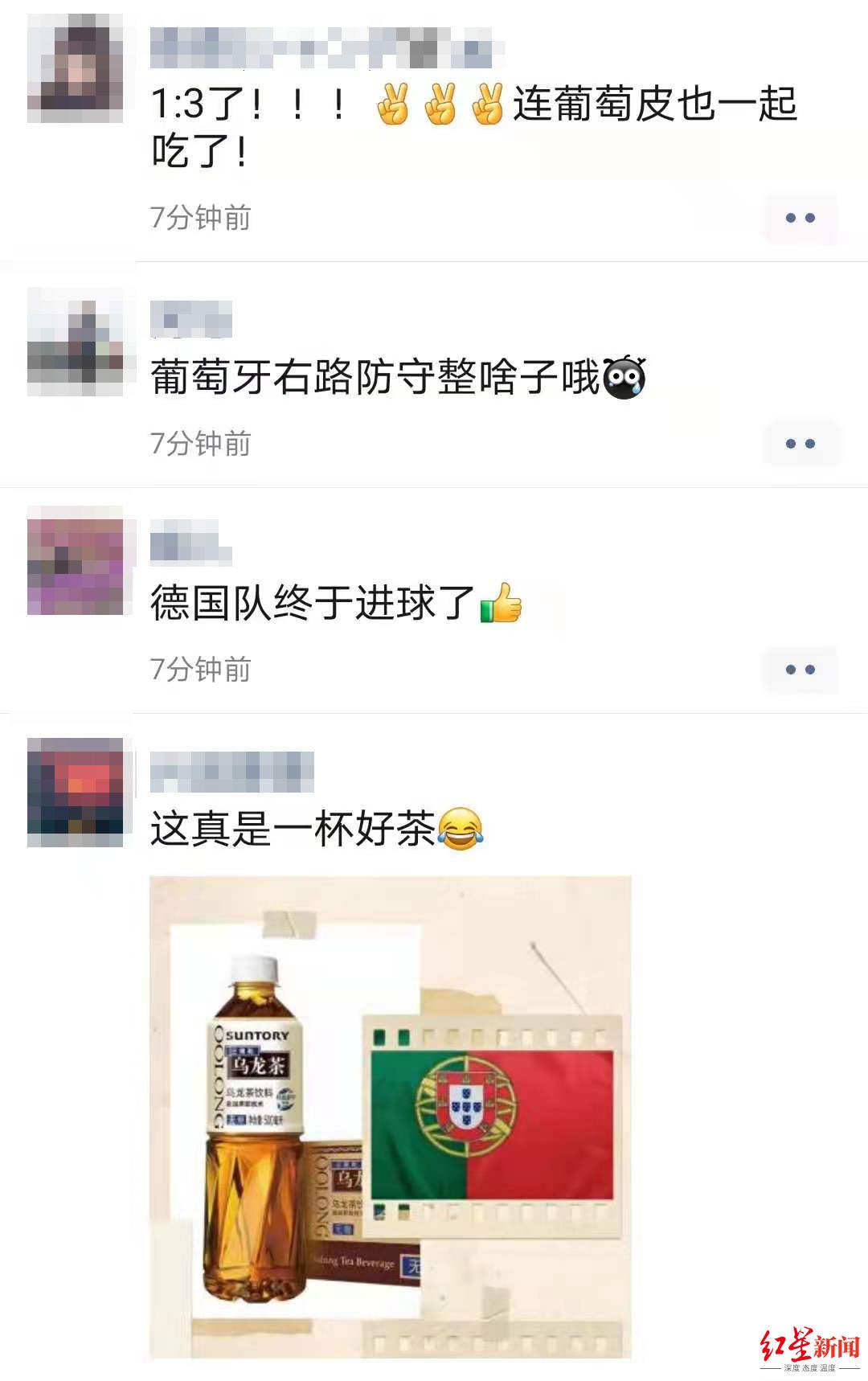View the oolong tea image in 这真是一杯好茶 post
Screen dimensions: 868x1381
[x=391, y=1117]
